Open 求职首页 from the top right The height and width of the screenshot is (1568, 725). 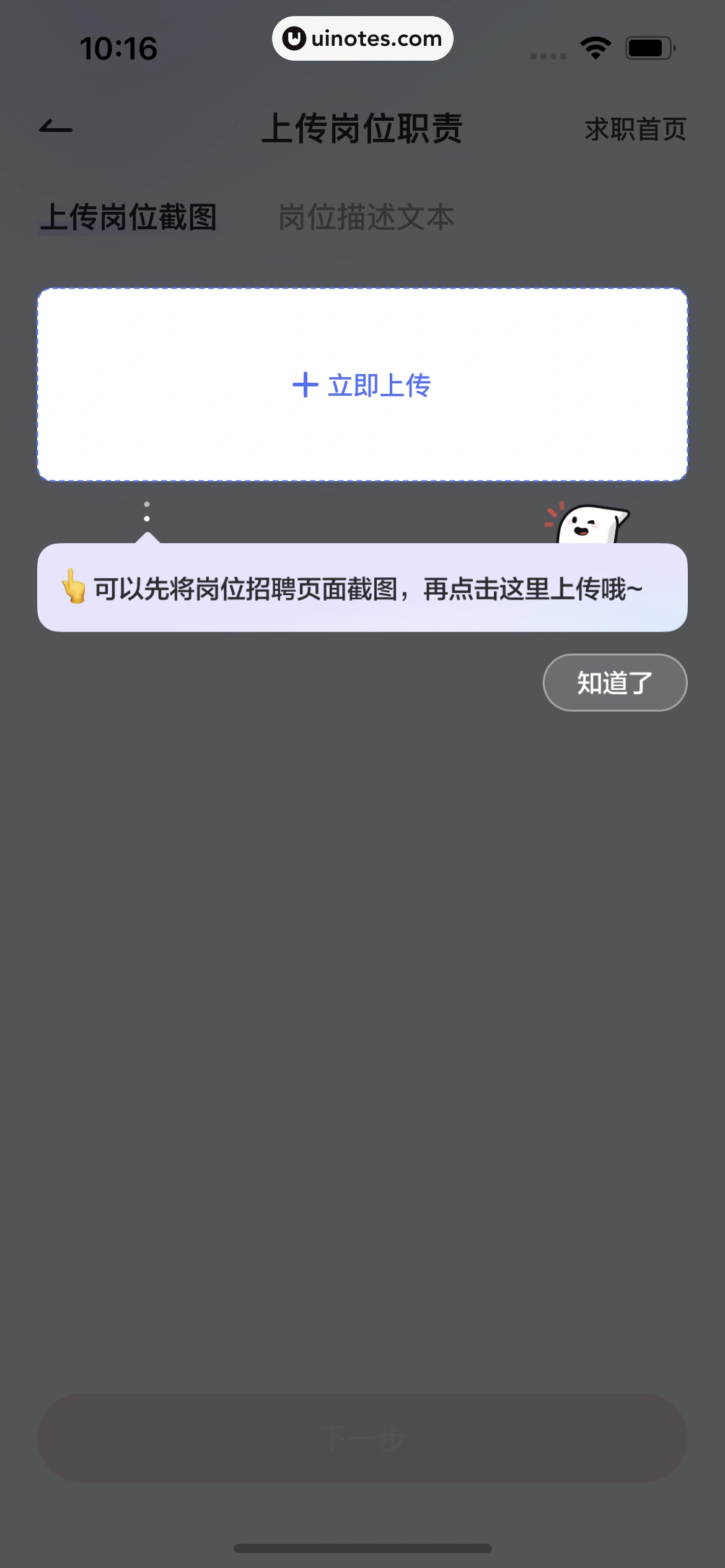tap(634, 128)
